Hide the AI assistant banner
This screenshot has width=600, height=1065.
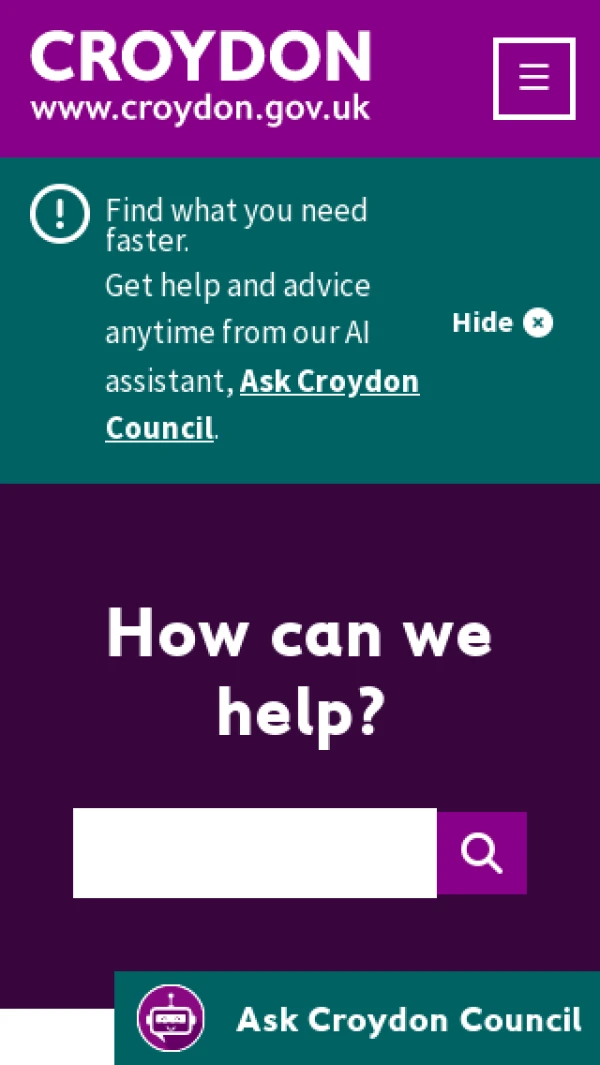point(502,322)
